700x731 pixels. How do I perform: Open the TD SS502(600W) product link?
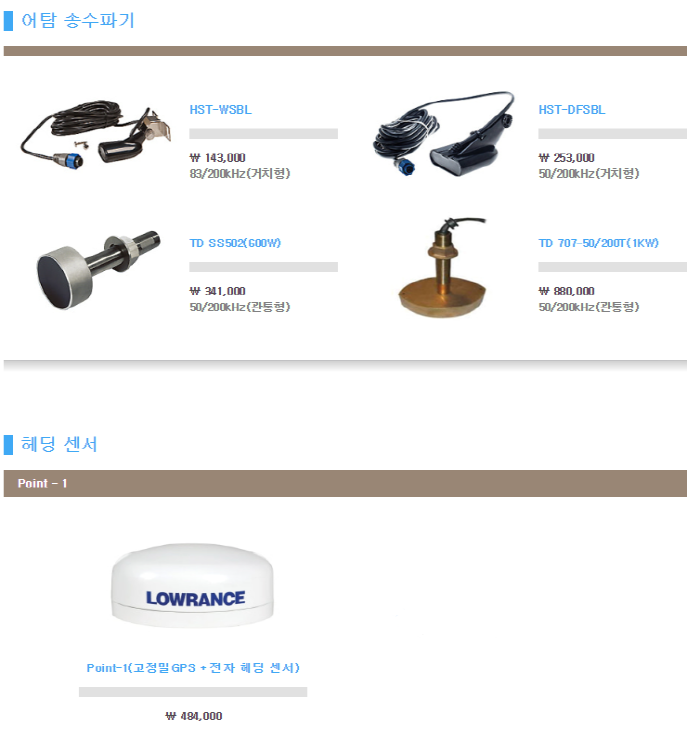pyautogui.click(x=235, y=243)
